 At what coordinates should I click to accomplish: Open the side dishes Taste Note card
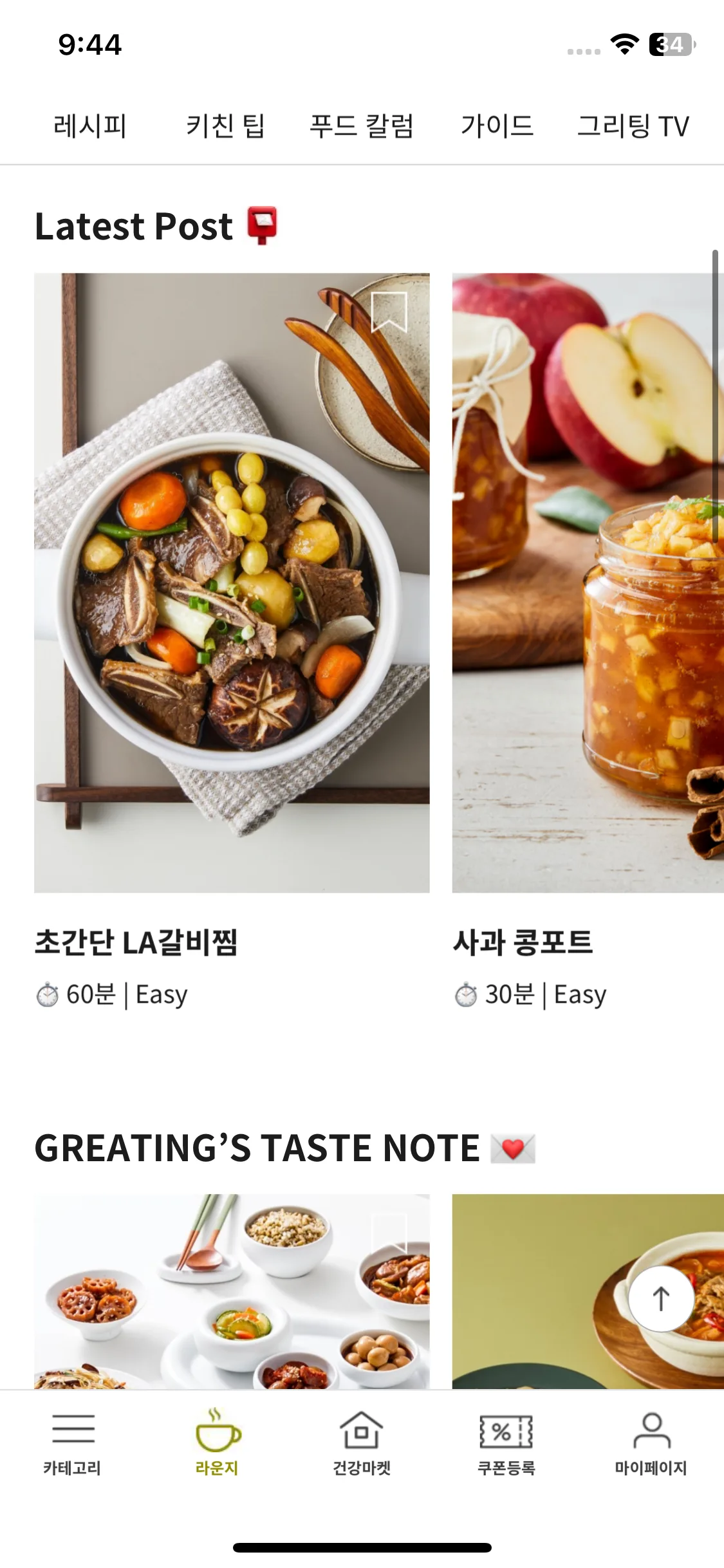pos(232,1291)
